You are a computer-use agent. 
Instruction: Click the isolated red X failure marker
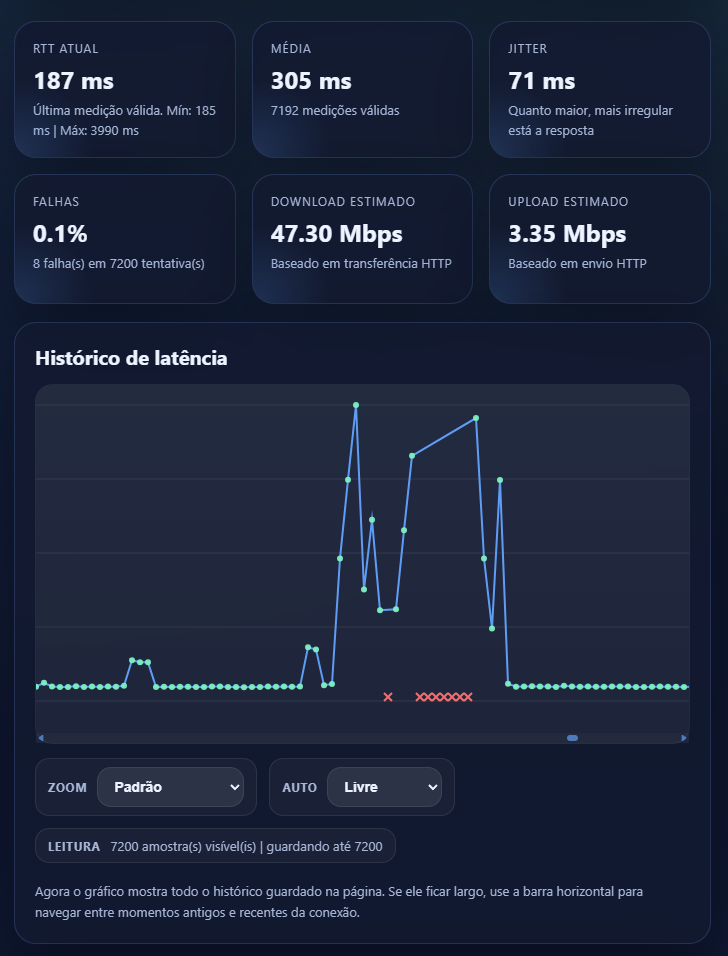(x=388, y=697)
